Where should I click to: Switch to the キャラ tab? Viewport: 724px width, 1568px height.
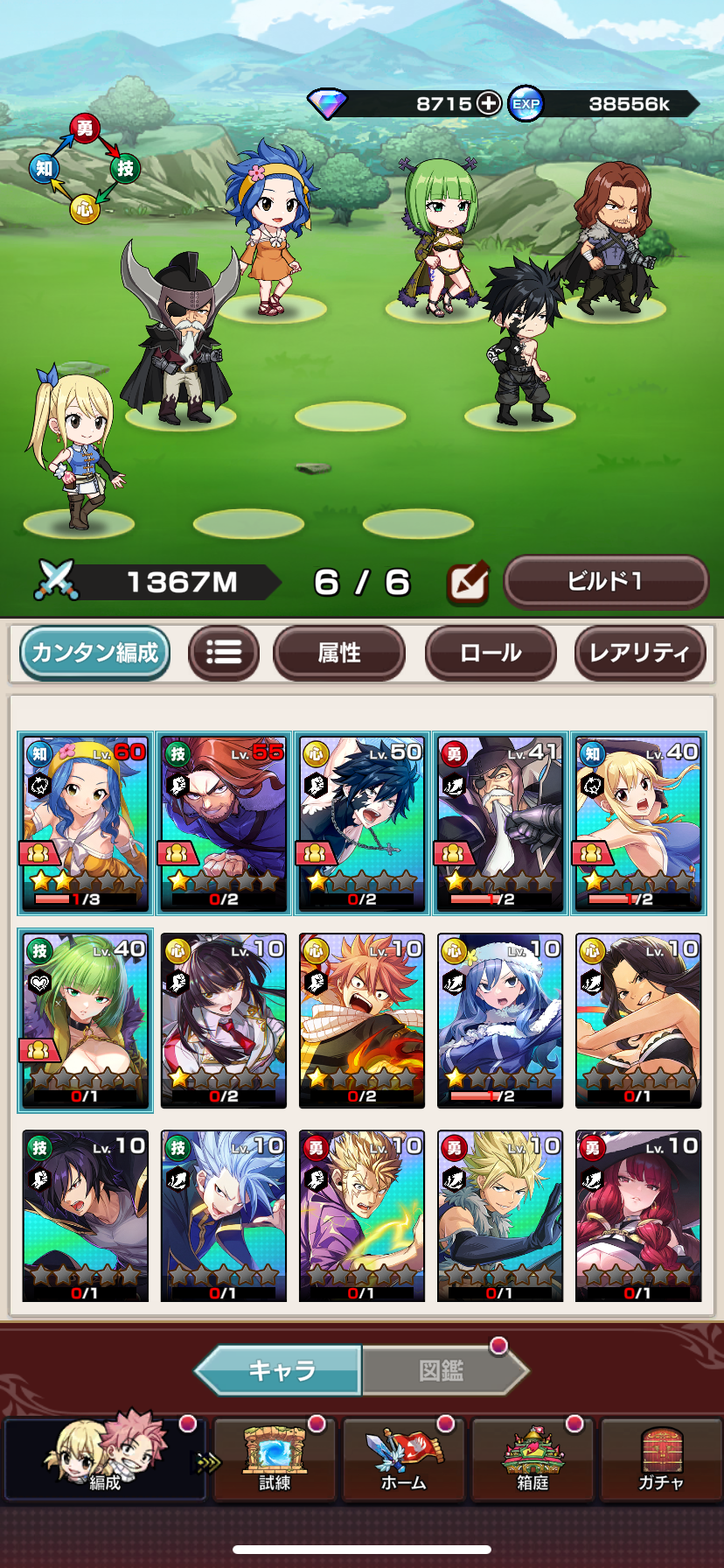[280, 1370]
